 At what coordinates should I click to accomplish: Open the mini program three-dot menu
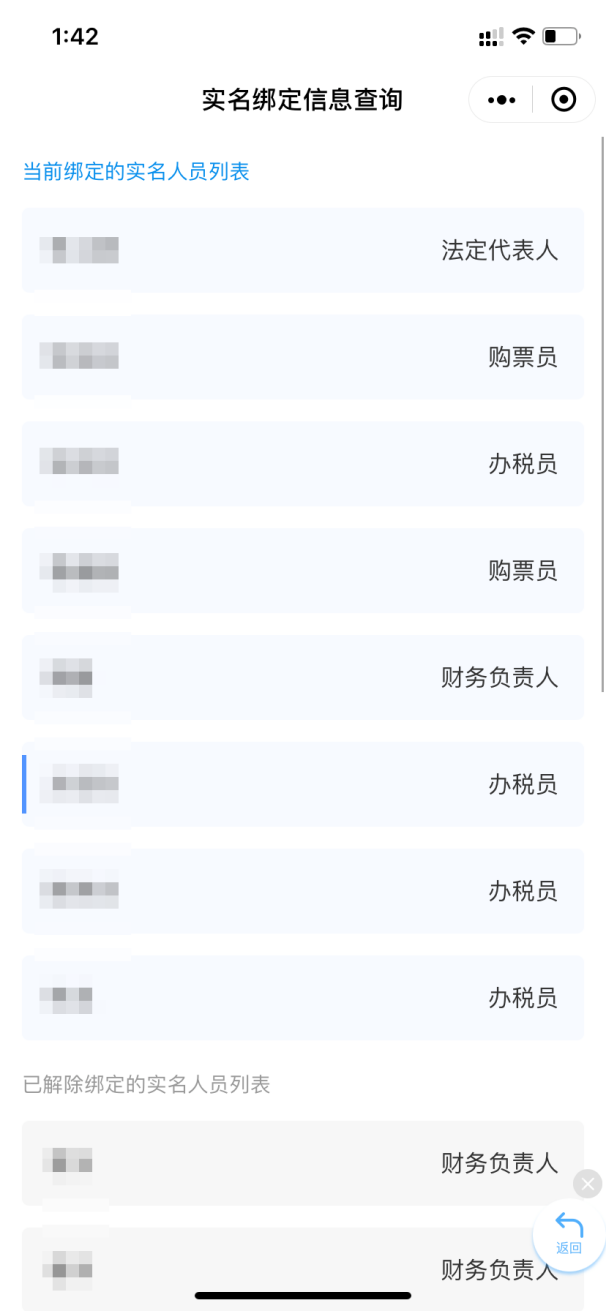point(501,100)
